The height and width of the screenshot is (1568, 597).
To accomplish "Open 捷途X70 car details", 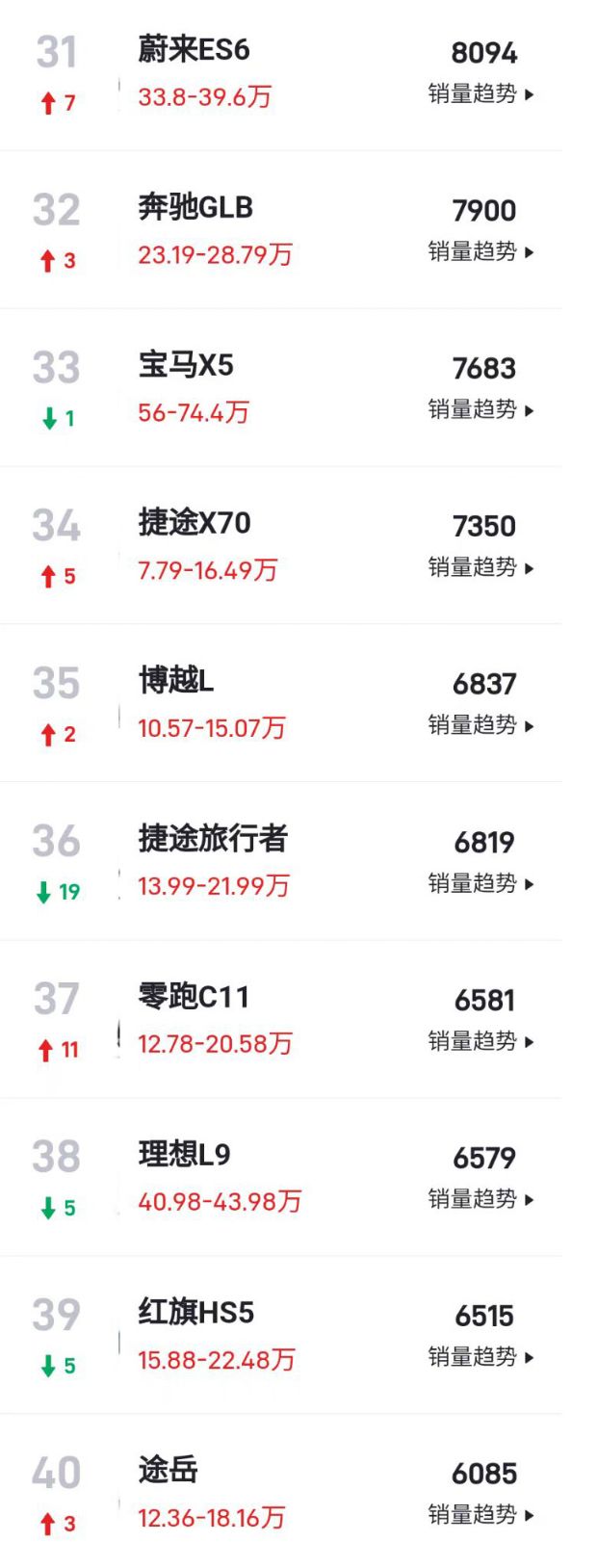I will [195, 524].
